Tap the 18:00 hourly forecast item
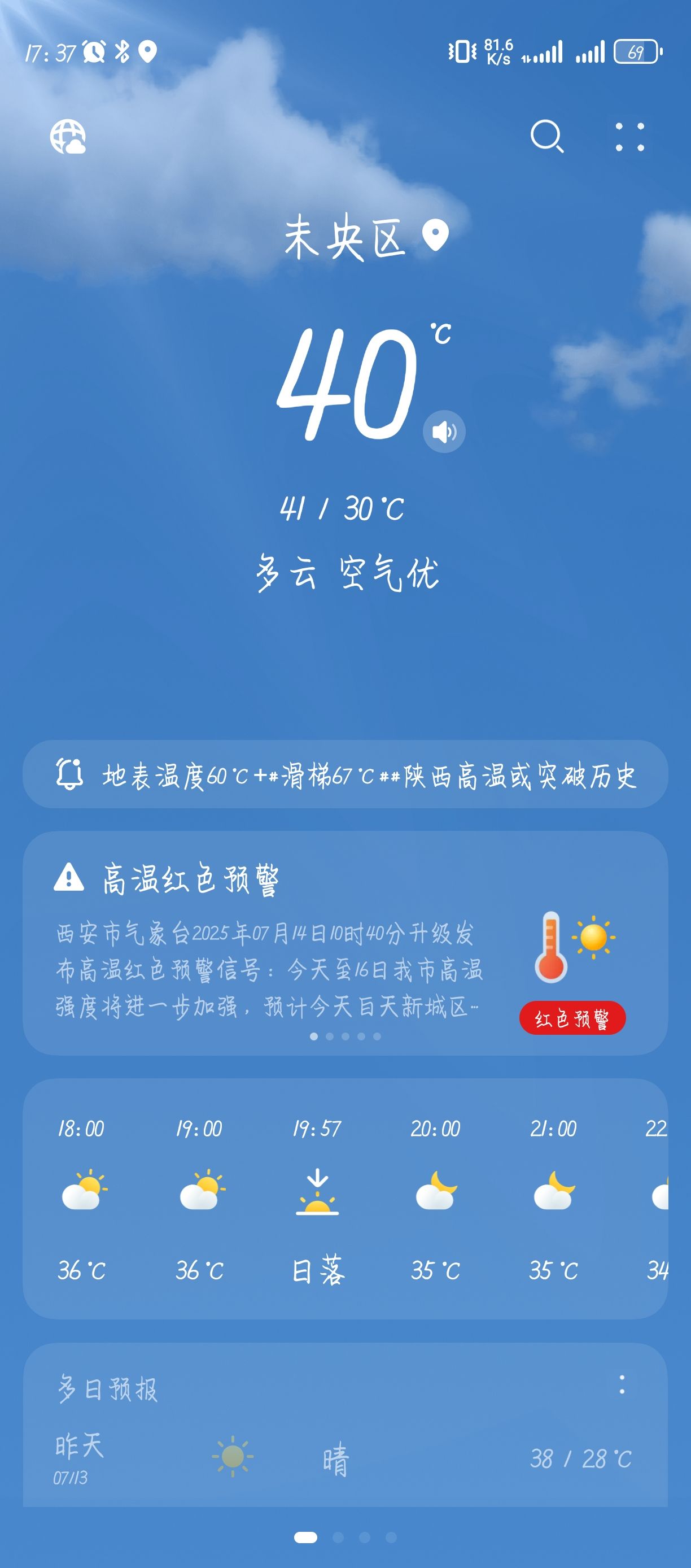This screenshot has height=1568, width=691. tap(81, 1199)
